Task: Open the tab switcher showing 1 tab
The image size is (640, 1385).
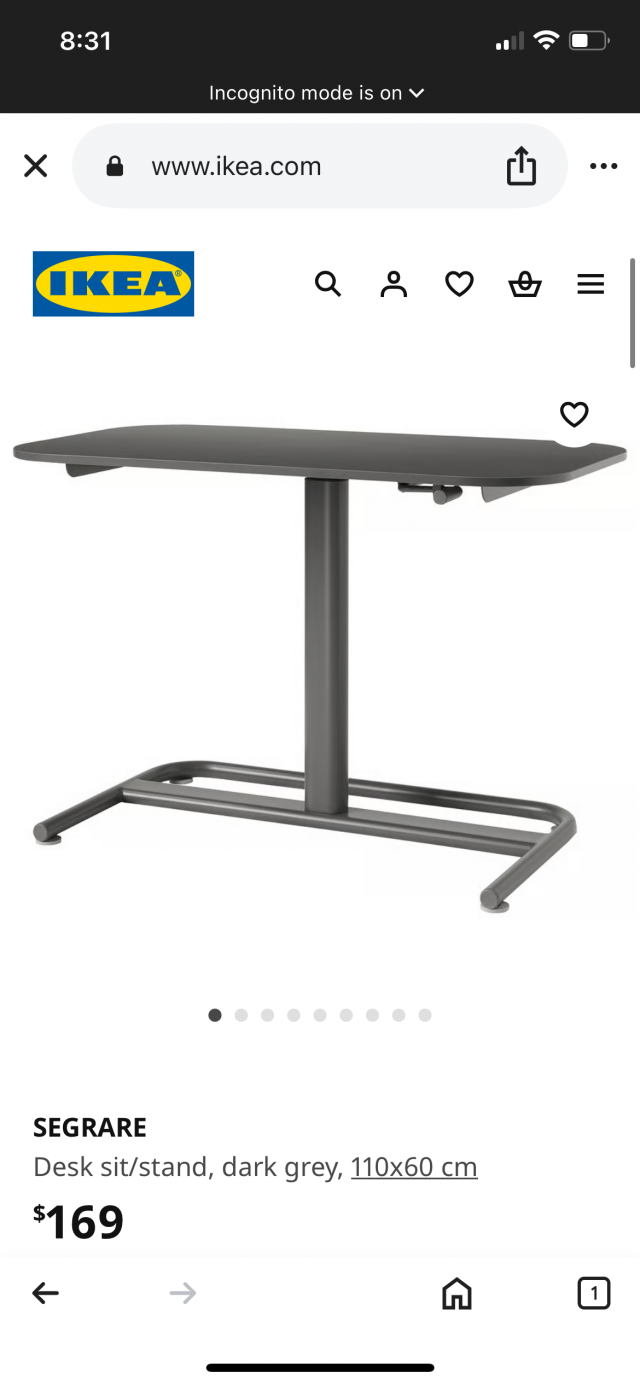Action: [x=594, y=1294]
